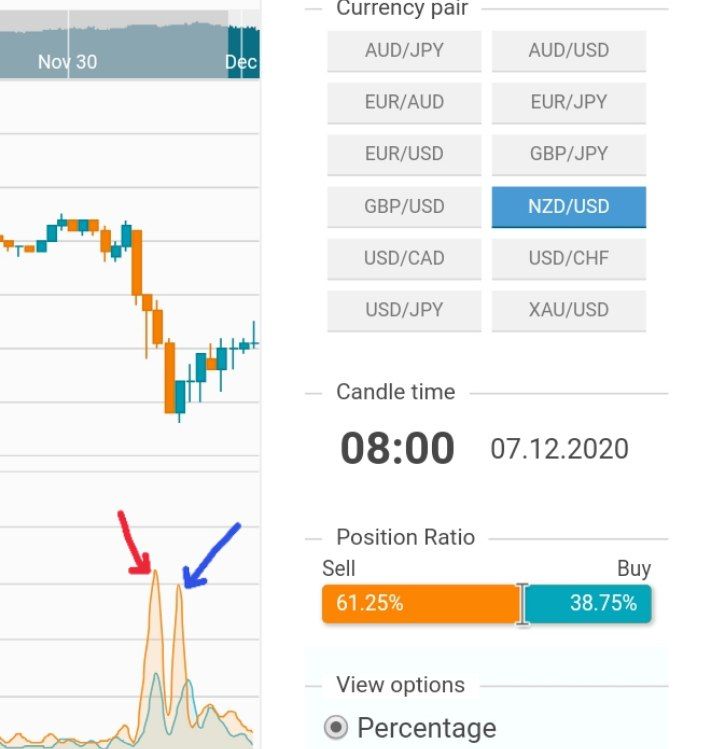Select the XAU/USD gold pair
Viewport: 720px width, 749px height.
(x=568, y=310)
